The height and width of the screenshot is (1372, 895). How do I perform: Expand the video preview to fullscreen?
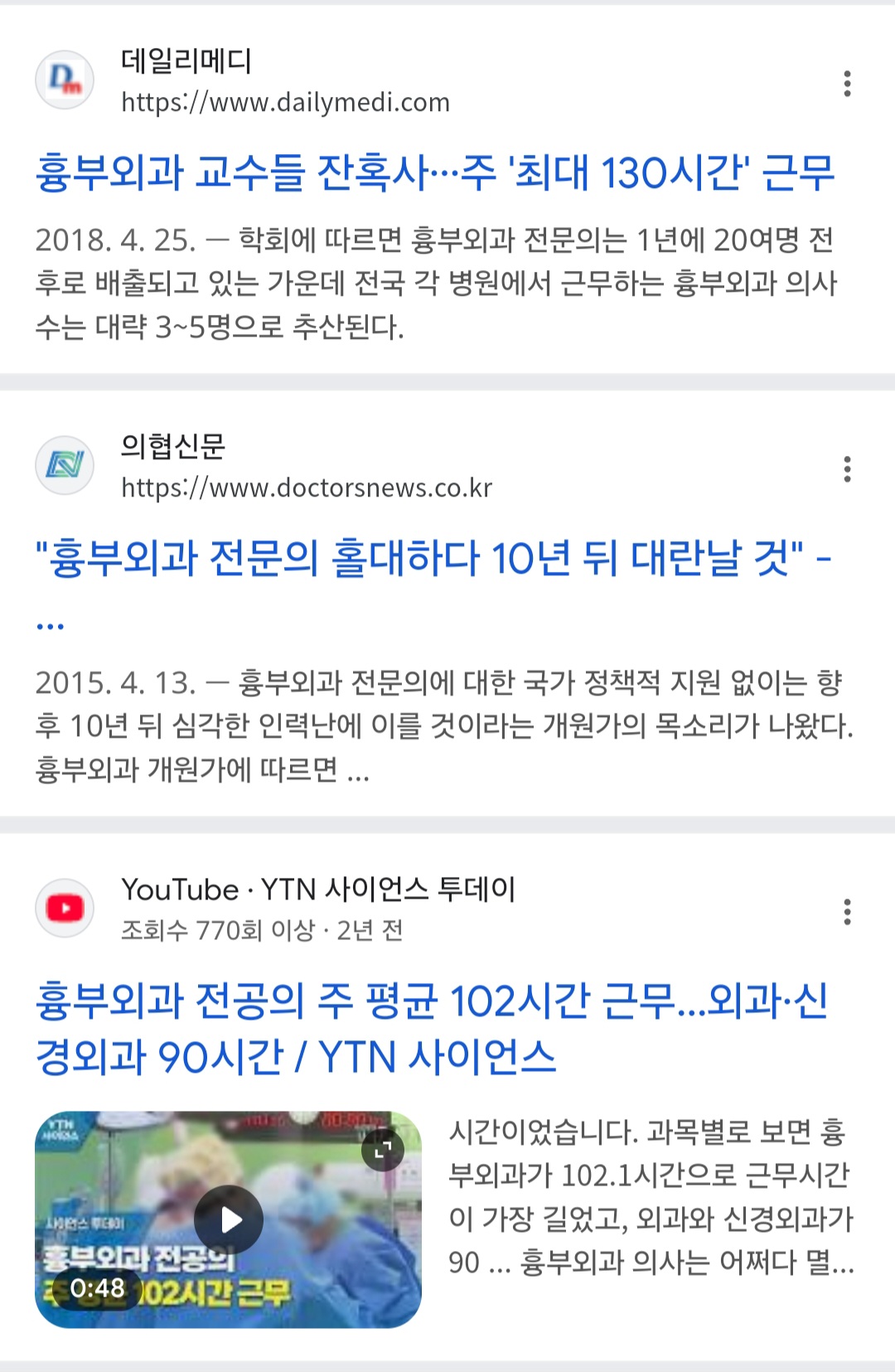383,1150
